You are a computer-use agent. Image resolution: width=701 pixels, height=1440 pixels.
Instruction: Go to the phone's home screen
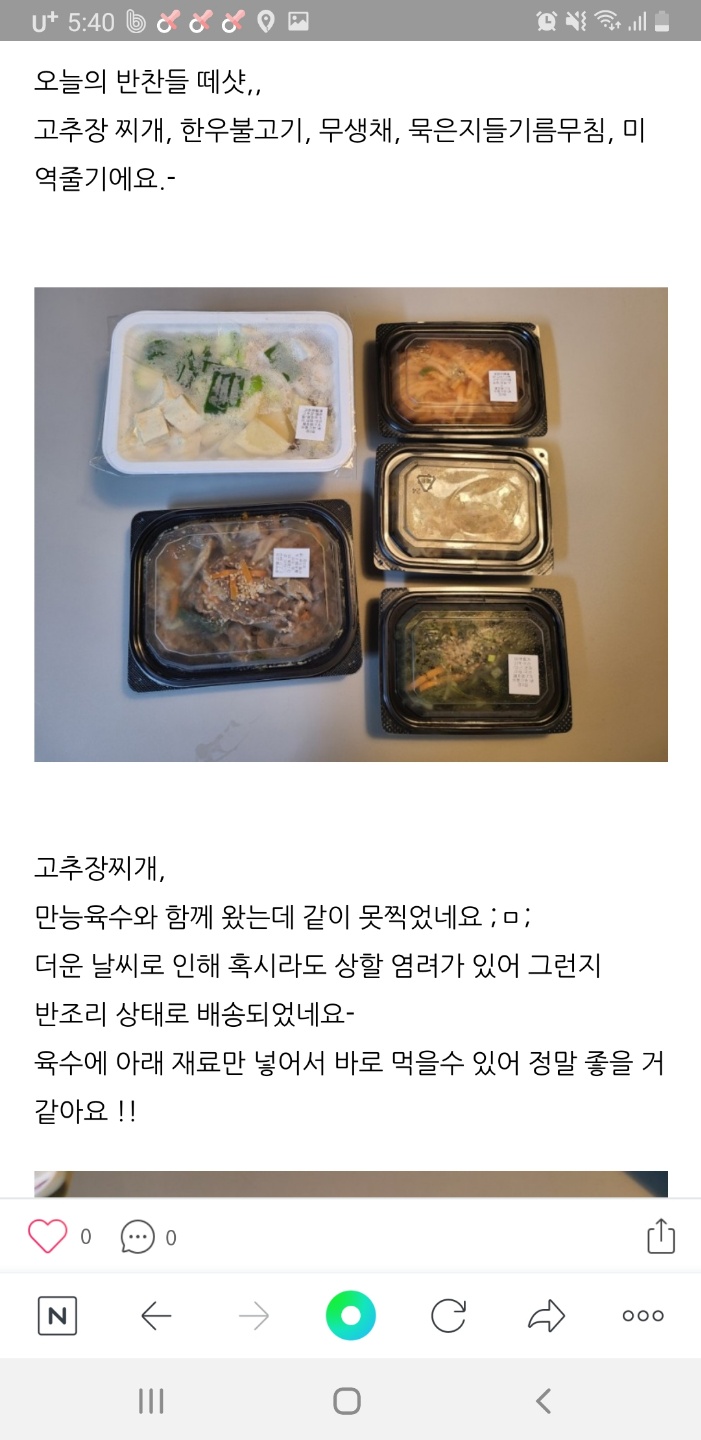point(347,1401)
